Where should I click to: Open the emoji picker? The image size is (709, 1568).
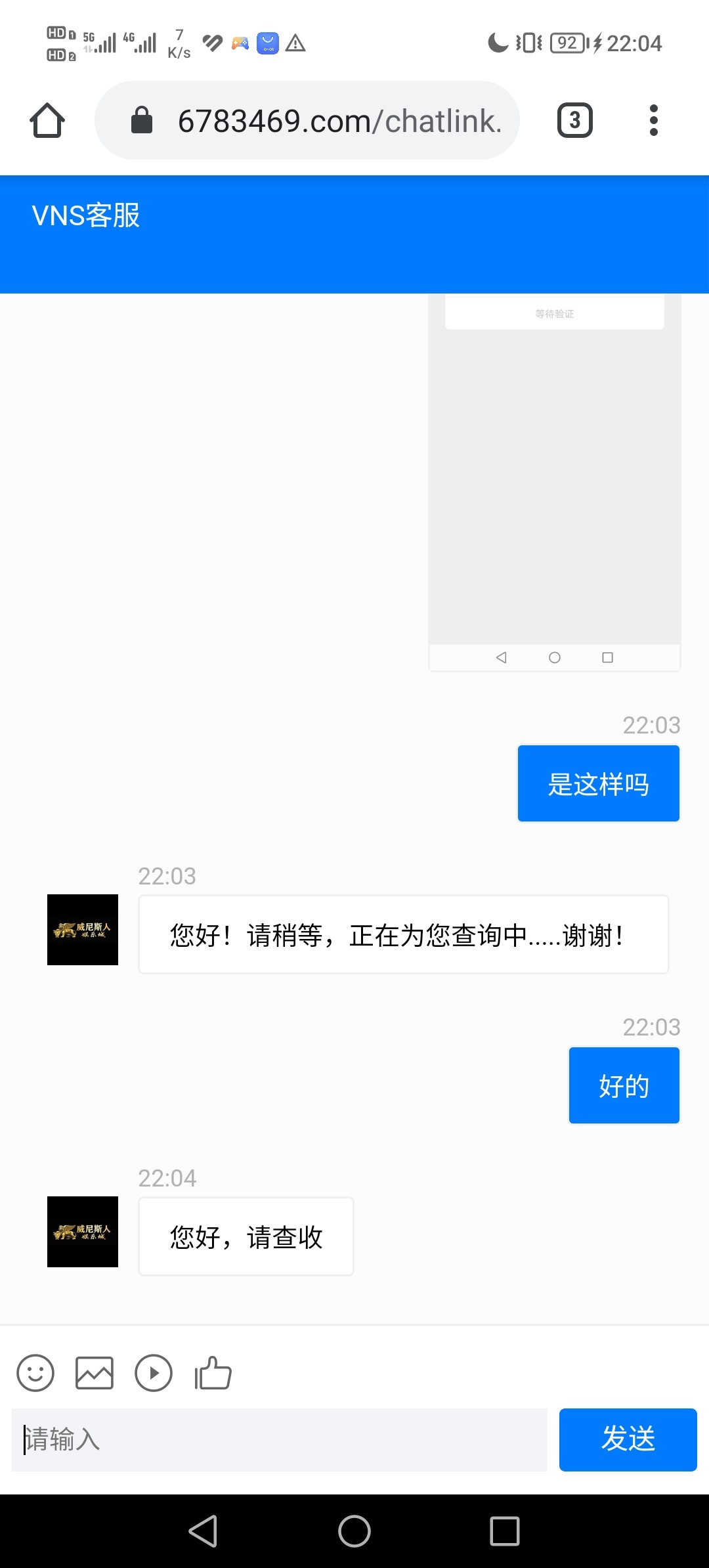pyautogui.click(x=35, y=1373)
